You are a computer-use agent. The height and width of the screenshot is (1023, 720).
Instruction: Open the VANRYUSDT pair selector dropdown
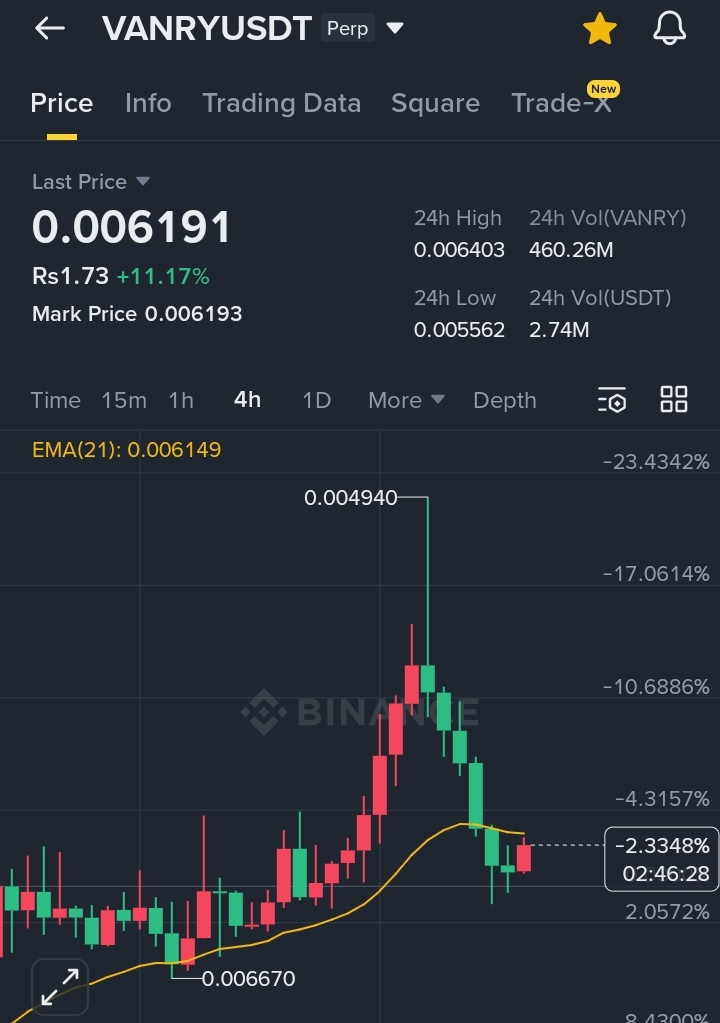coord(395,29)
